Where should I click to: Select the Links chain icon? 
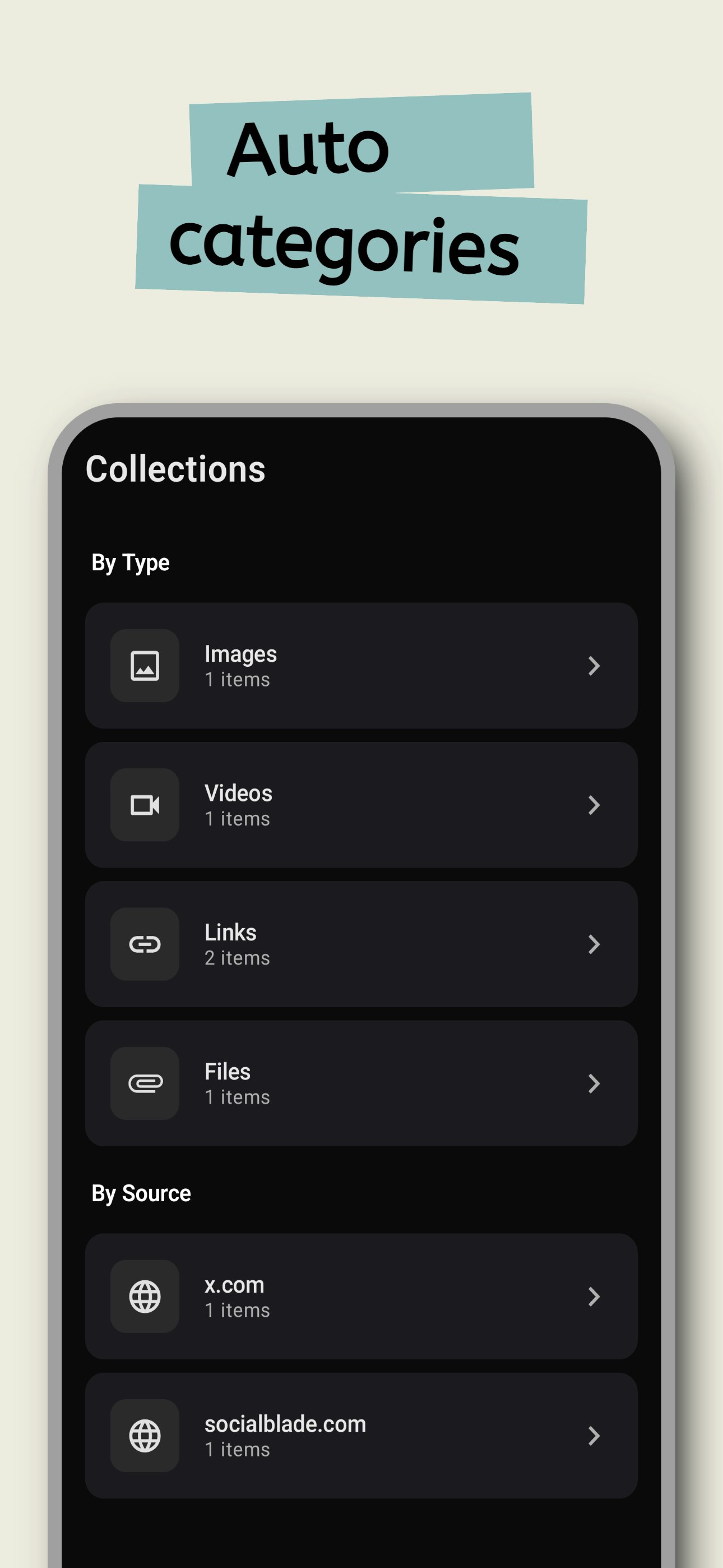tap(144, 943)
